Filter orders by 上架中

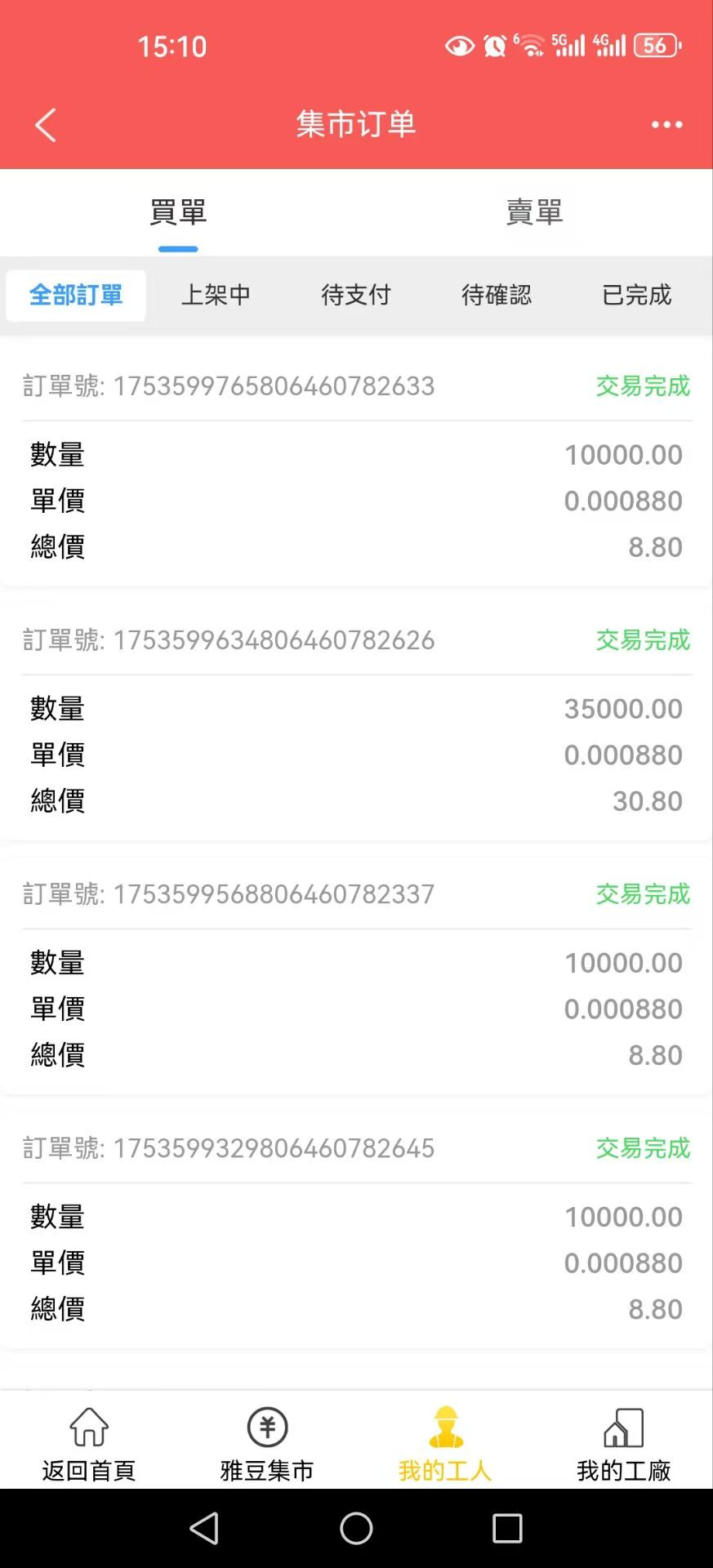[x=216, y=295]
